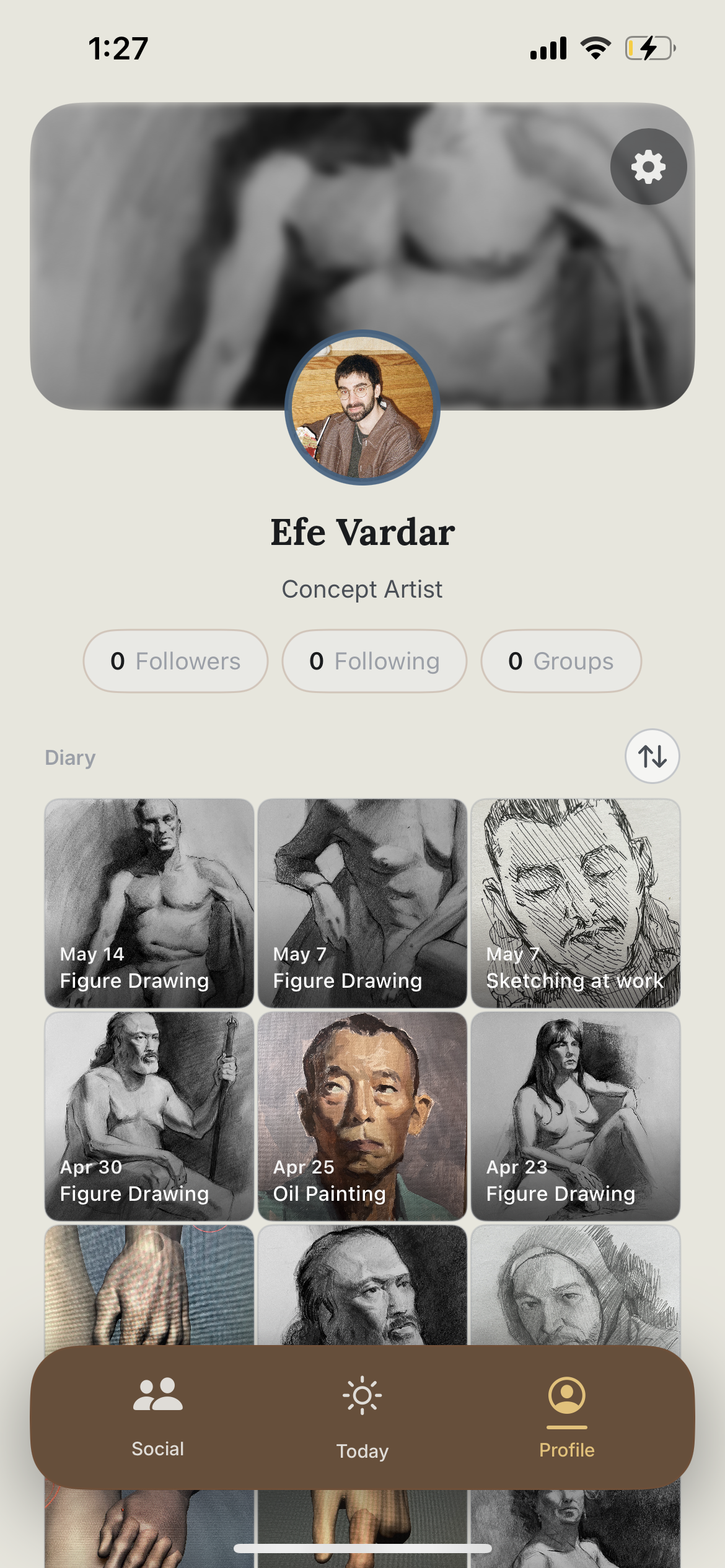Image resolution: width=725 pixels, height=1568 pixels.
Task: Open the May 14 Figure Drawing entry
Action: click(x=149, y=903)
